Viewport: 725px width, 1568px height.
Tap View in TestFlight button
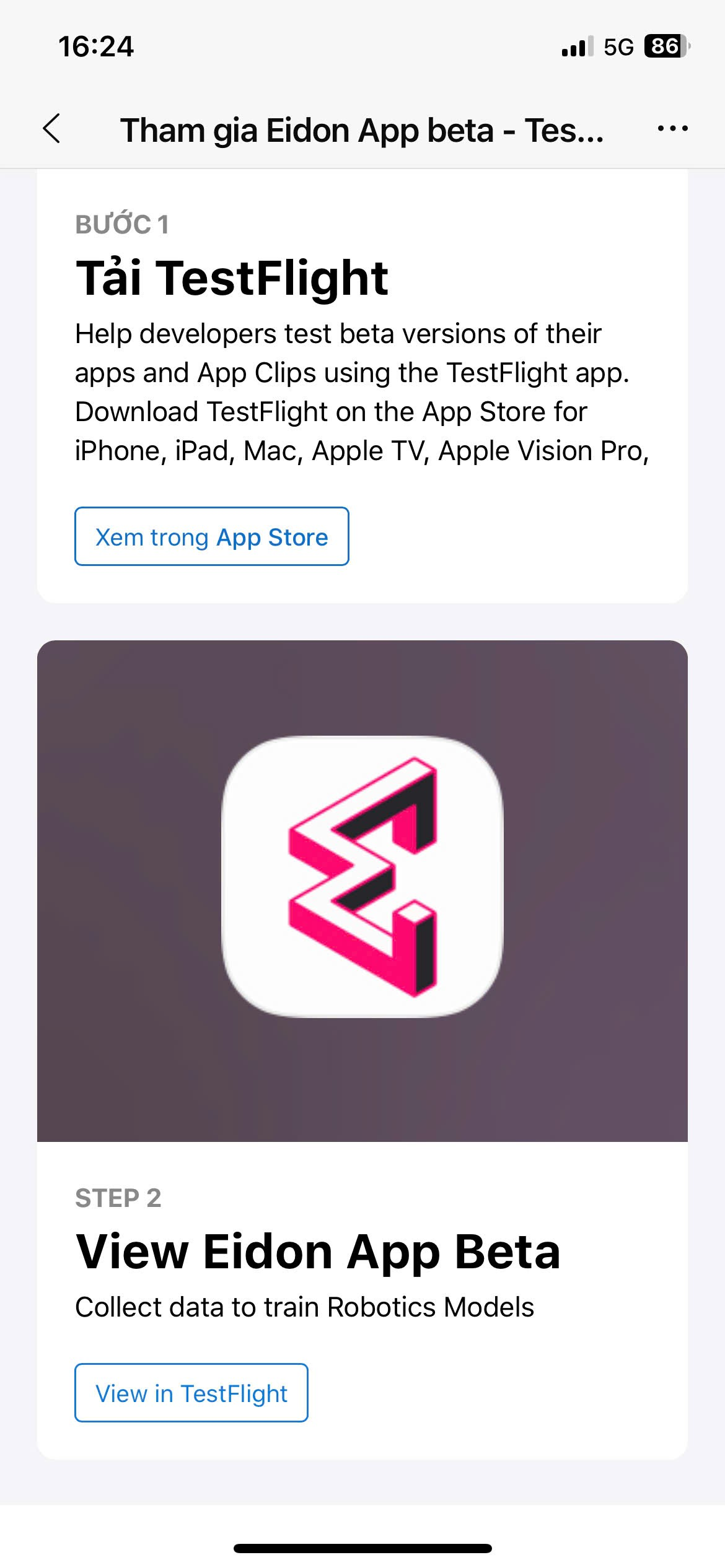click(191, 1393)
